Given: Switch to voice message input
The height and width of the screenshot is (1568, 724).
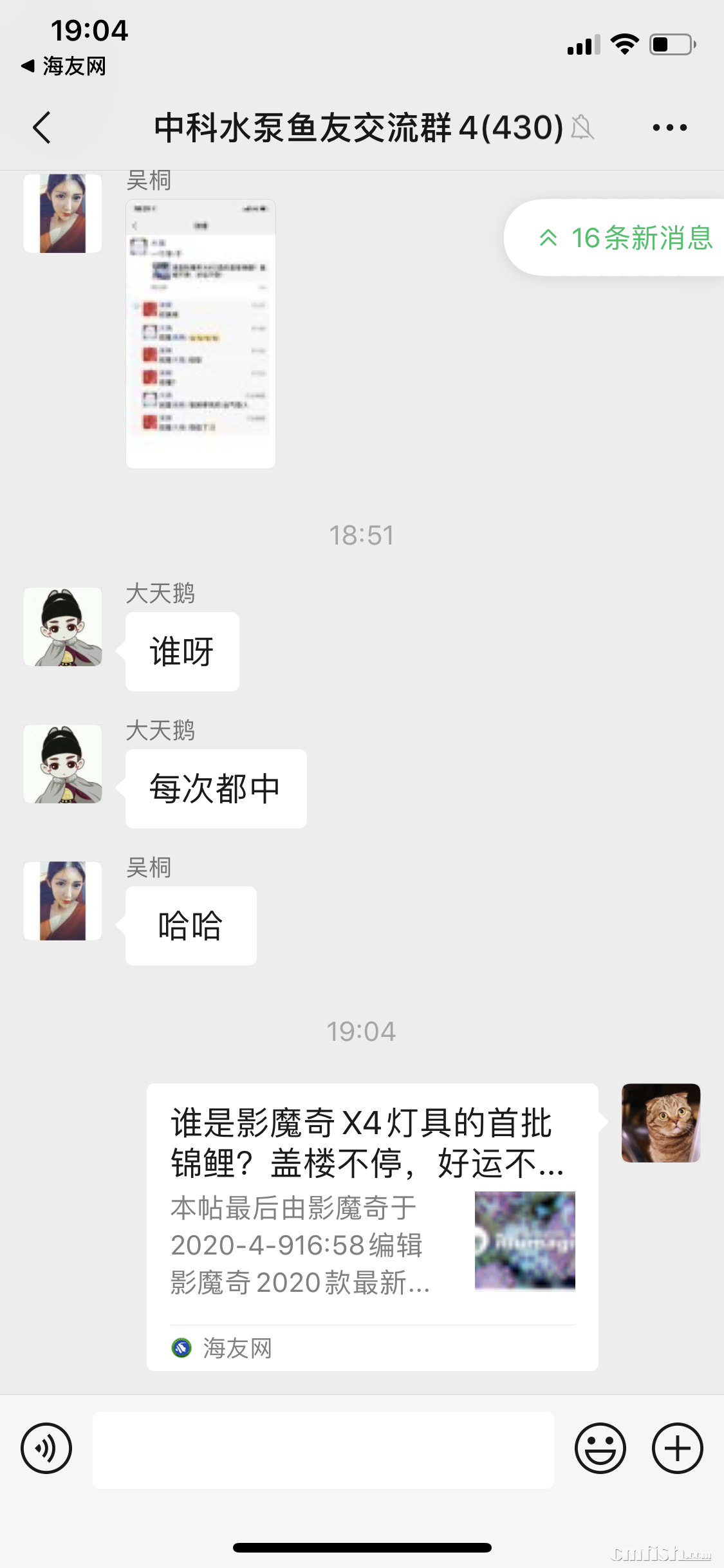Looking at the screenshot, I should (x=46, y=1448).
